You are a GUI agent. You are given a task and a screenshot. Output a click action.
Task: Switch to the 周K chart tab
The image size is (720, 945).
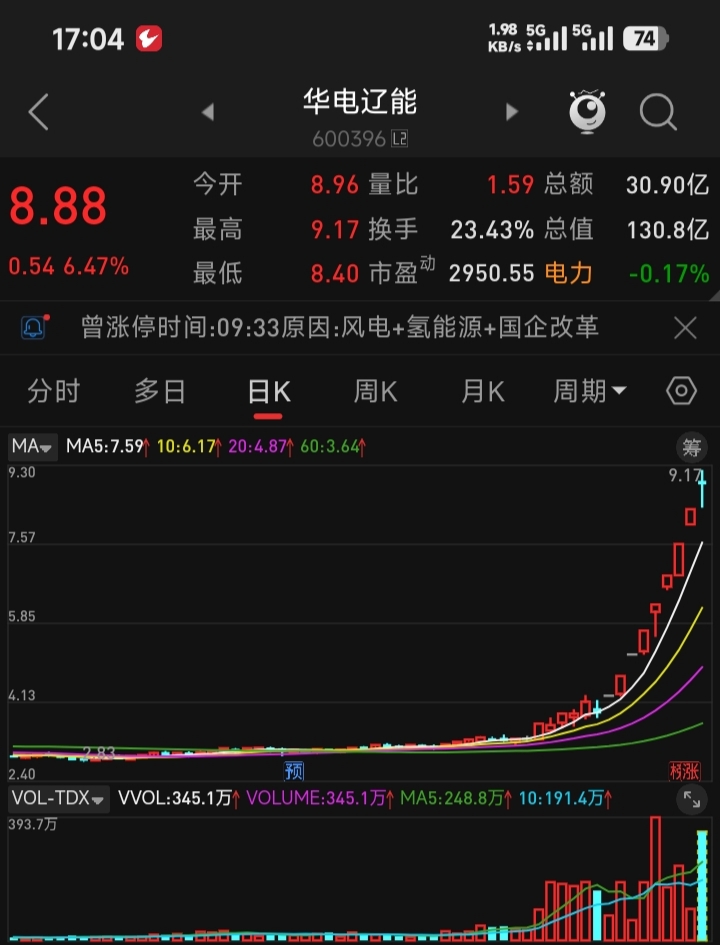[x=375, y=391]
